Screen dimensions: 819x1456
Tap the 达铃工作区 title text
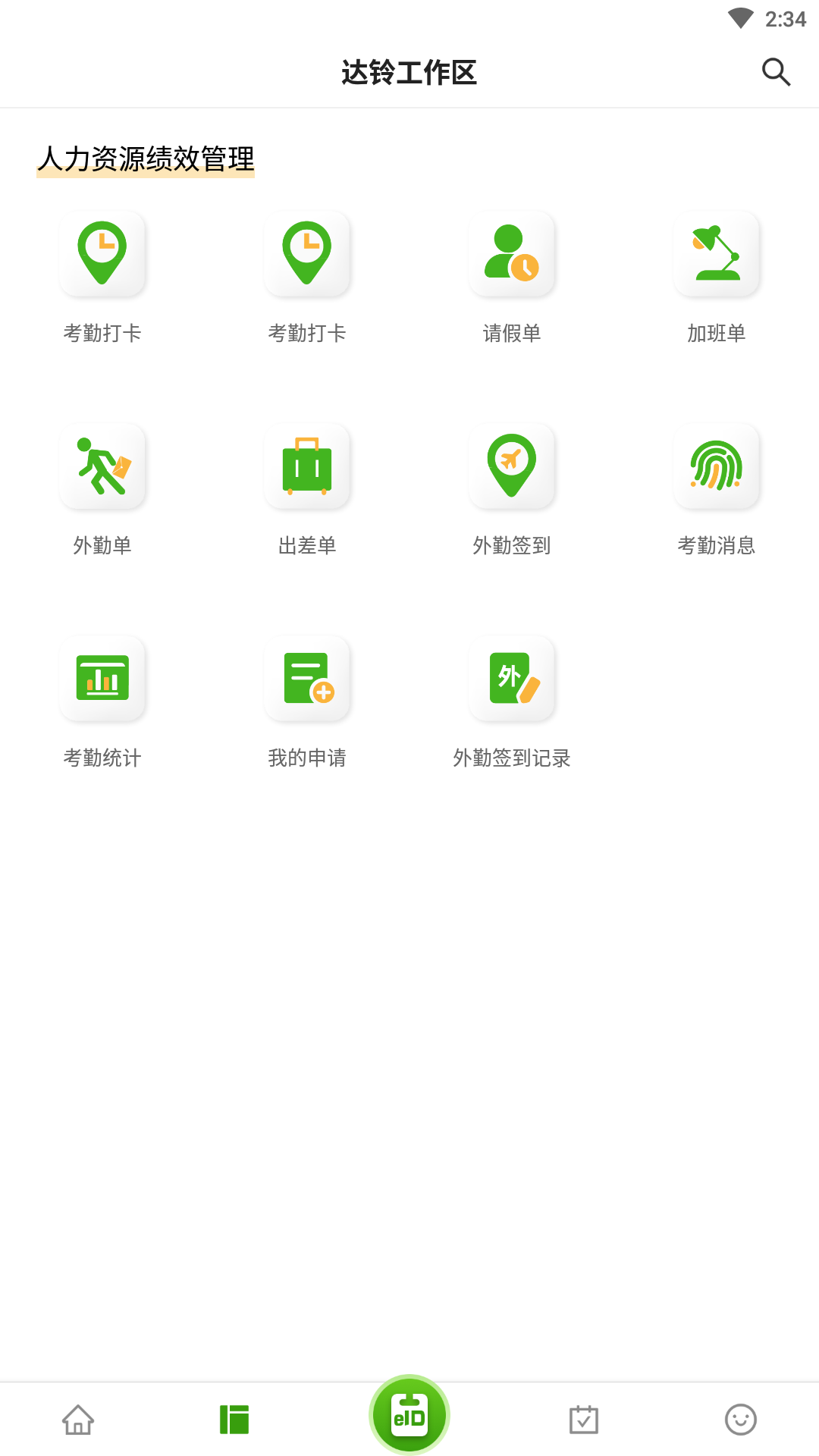(409, 74)
